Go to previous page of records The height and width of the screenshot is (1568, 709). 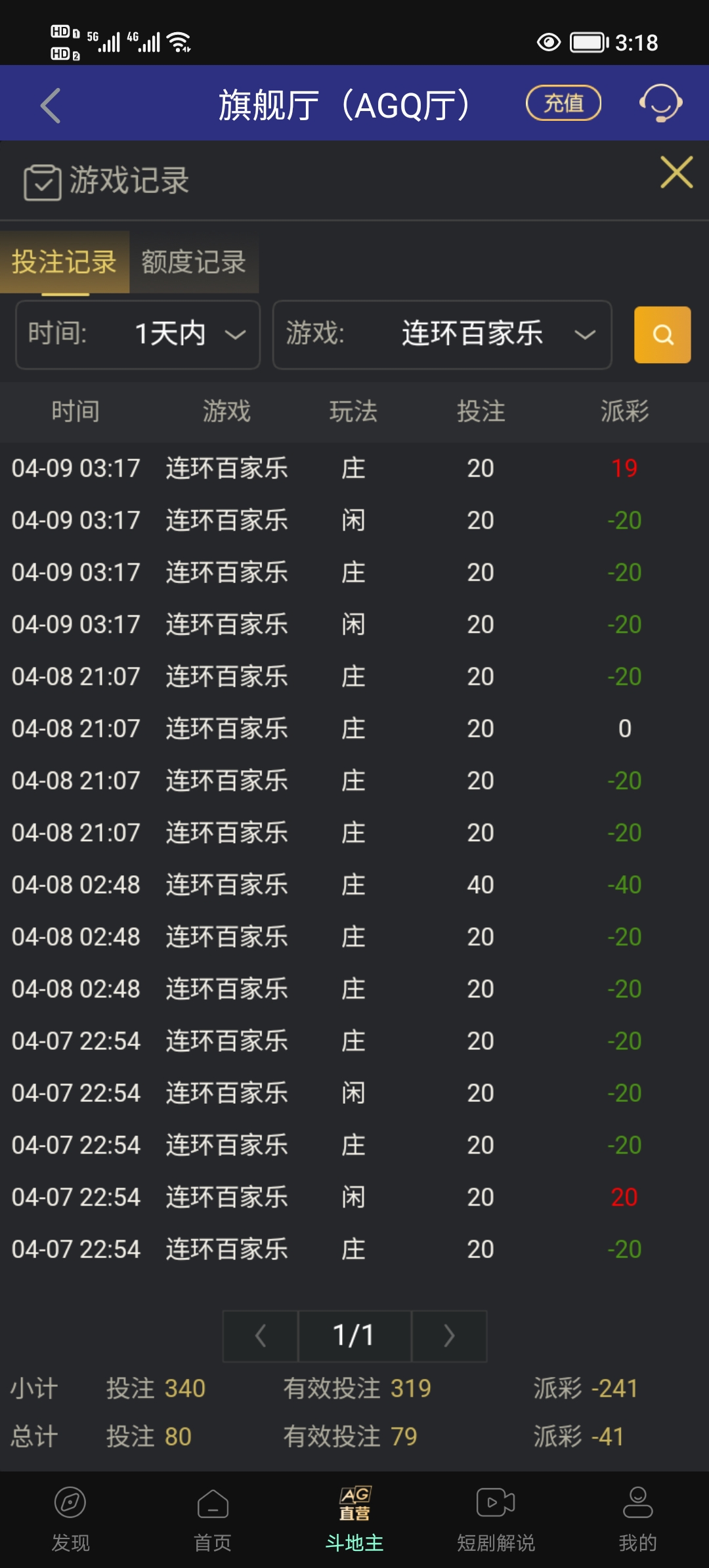(x=261, y=1336)
